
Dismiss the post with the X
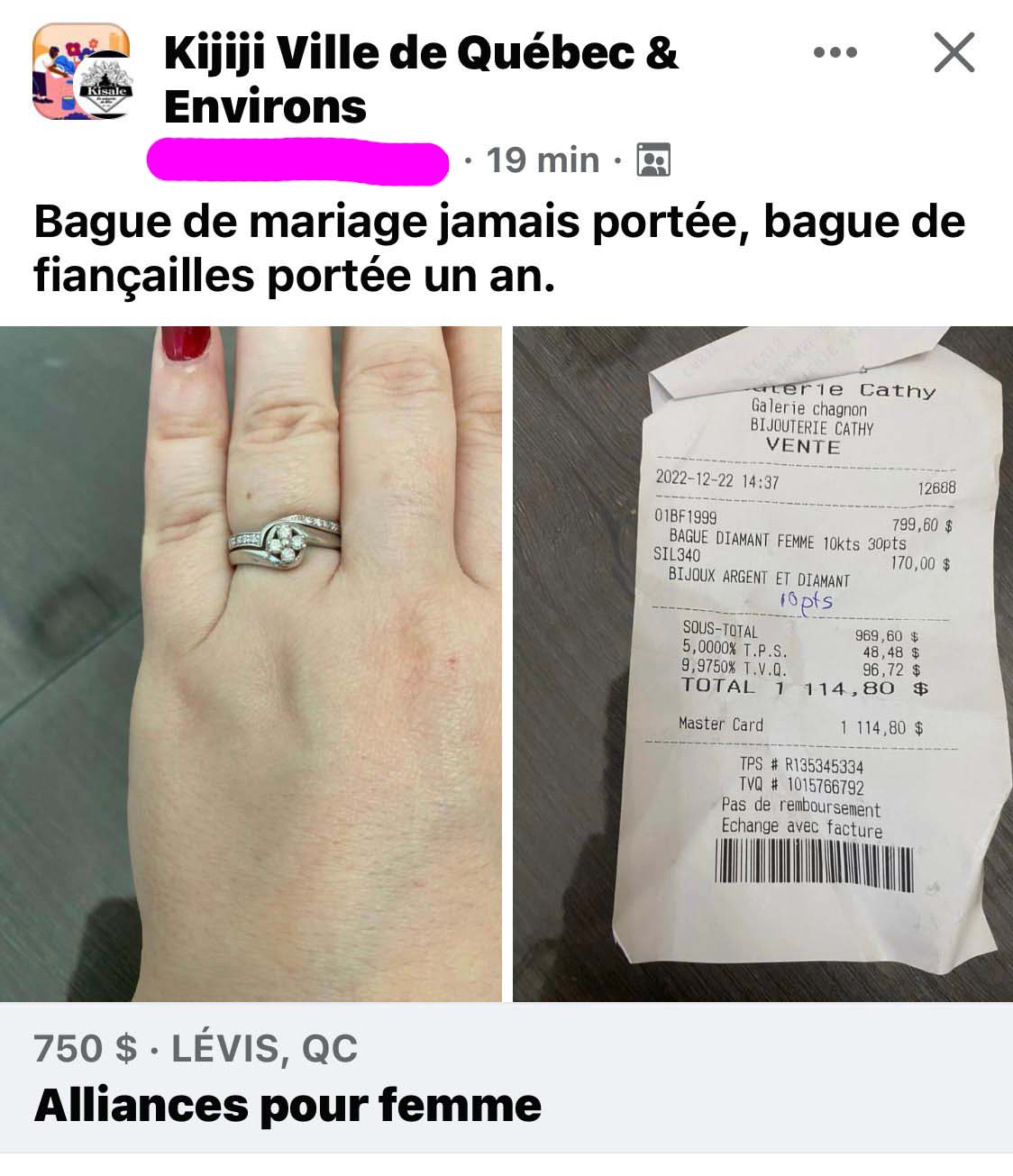coord(954,53)
